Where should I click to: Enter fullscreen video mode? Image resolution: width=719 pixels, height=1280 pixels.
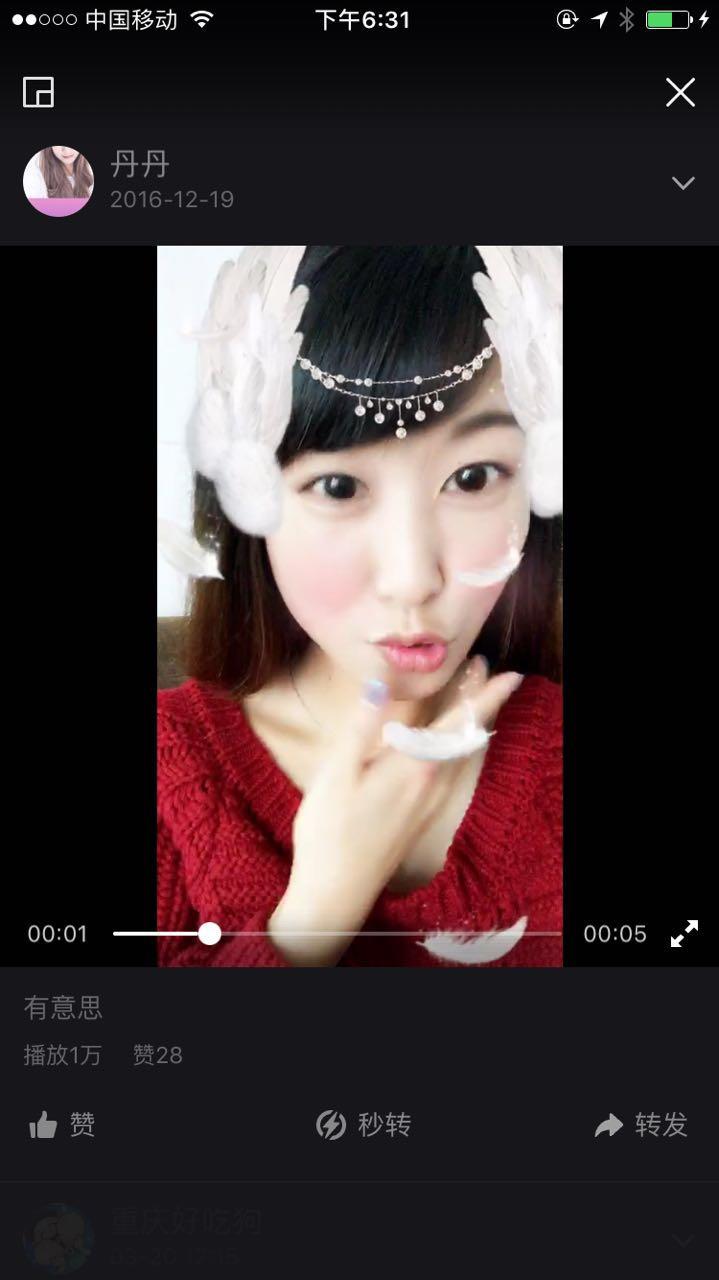684,934
